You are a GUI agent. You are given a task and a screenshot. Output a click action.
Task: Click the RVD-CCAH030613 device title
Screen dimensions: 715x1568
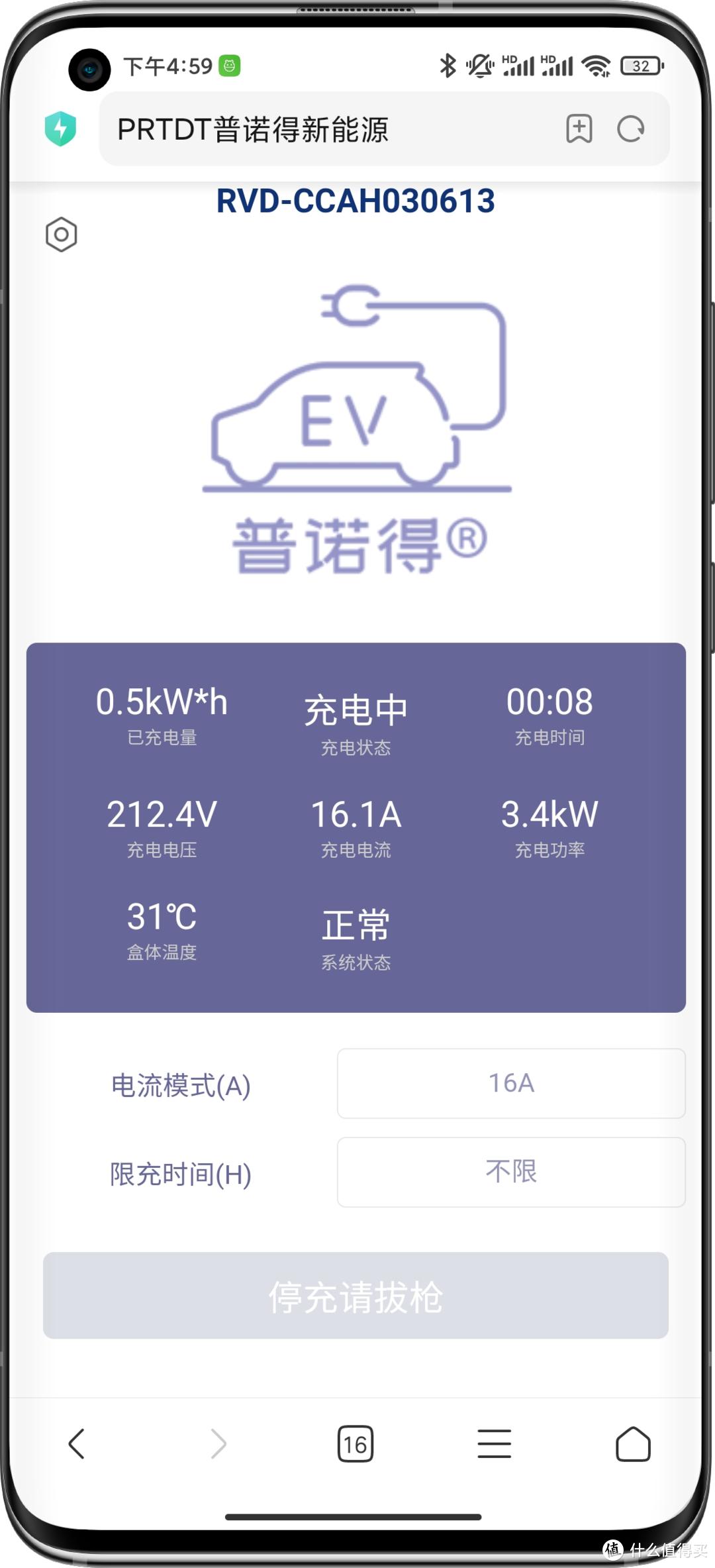pos(358,202)
